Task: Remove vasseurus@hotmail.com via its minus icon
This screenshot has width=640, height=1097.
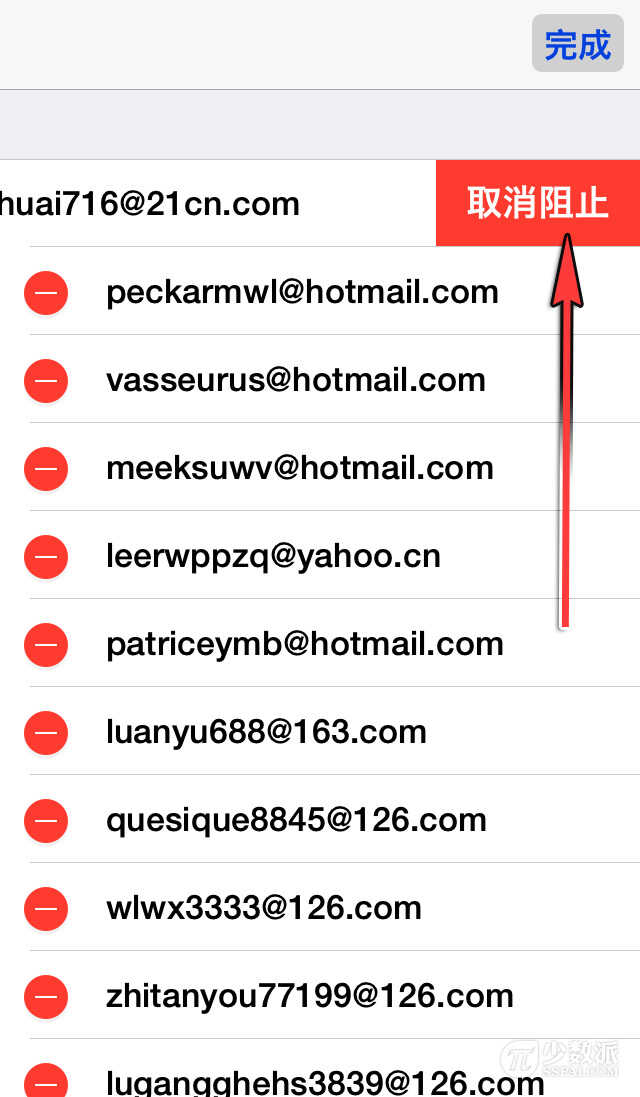Action: tap(46, 381)
